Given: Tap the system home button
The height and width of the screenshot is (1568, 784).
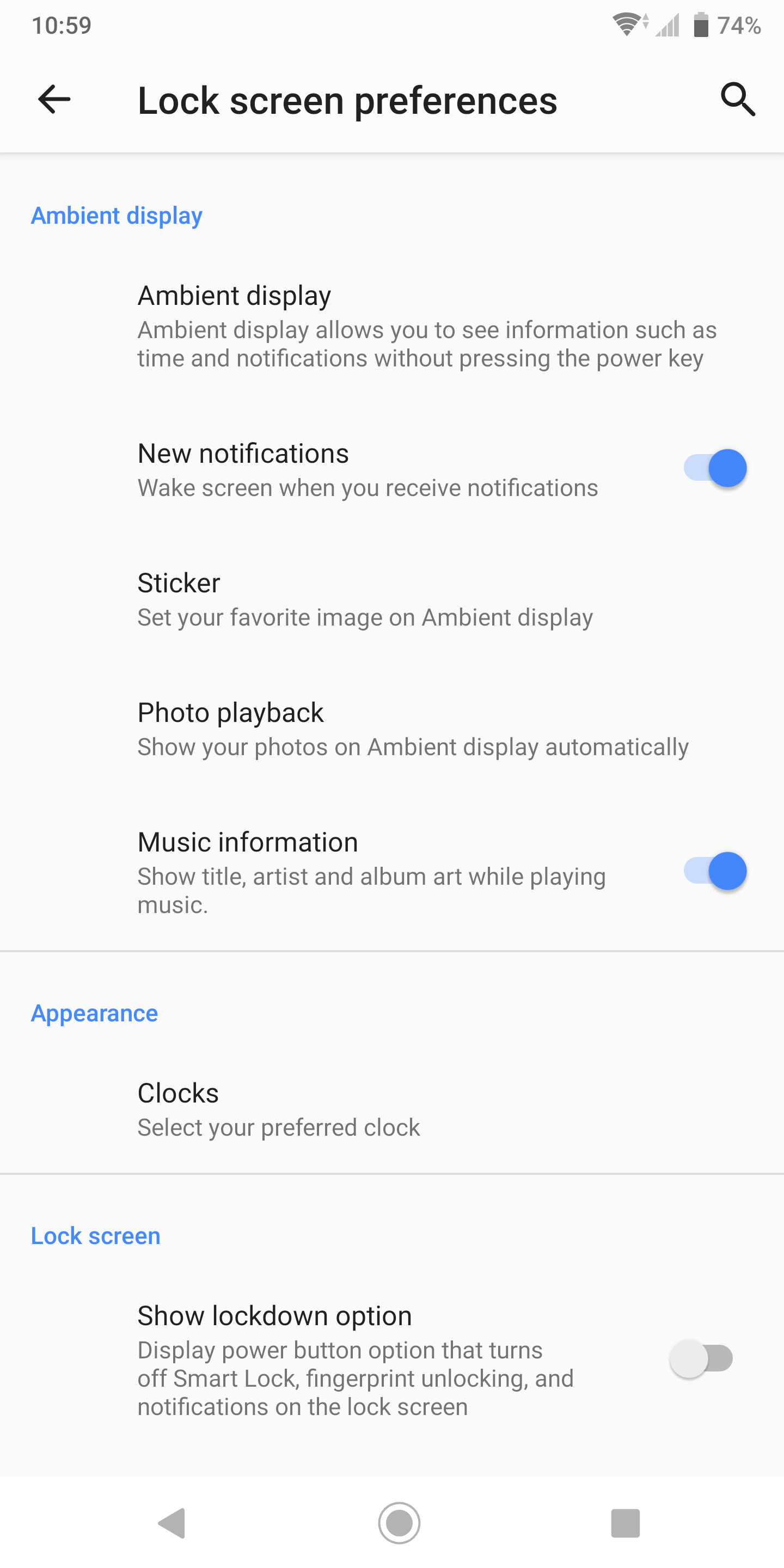Looking at the screenshot, I should tap(399, 1523).
